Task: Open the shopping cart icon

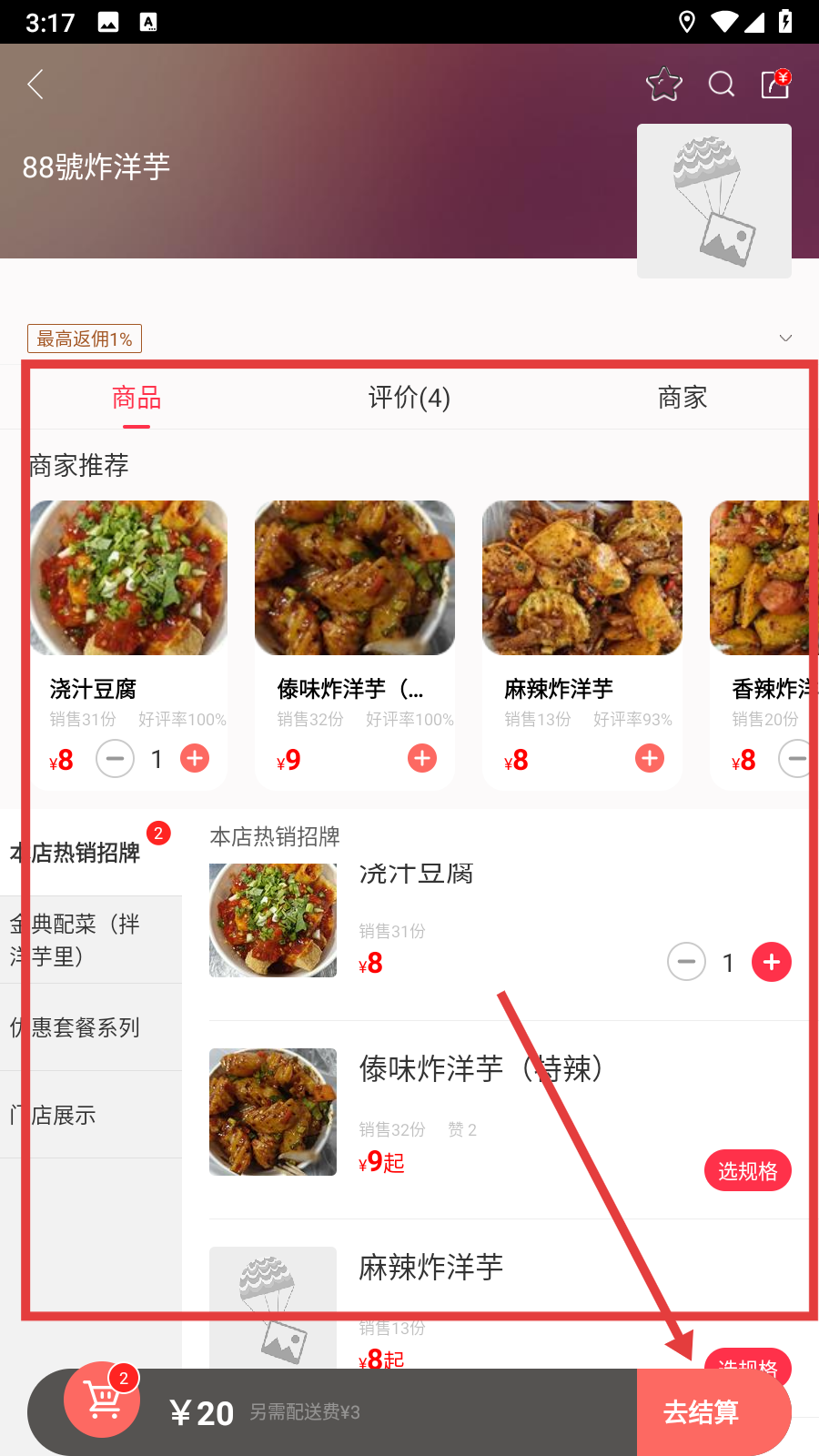Action: click(x=102, y=1400)
